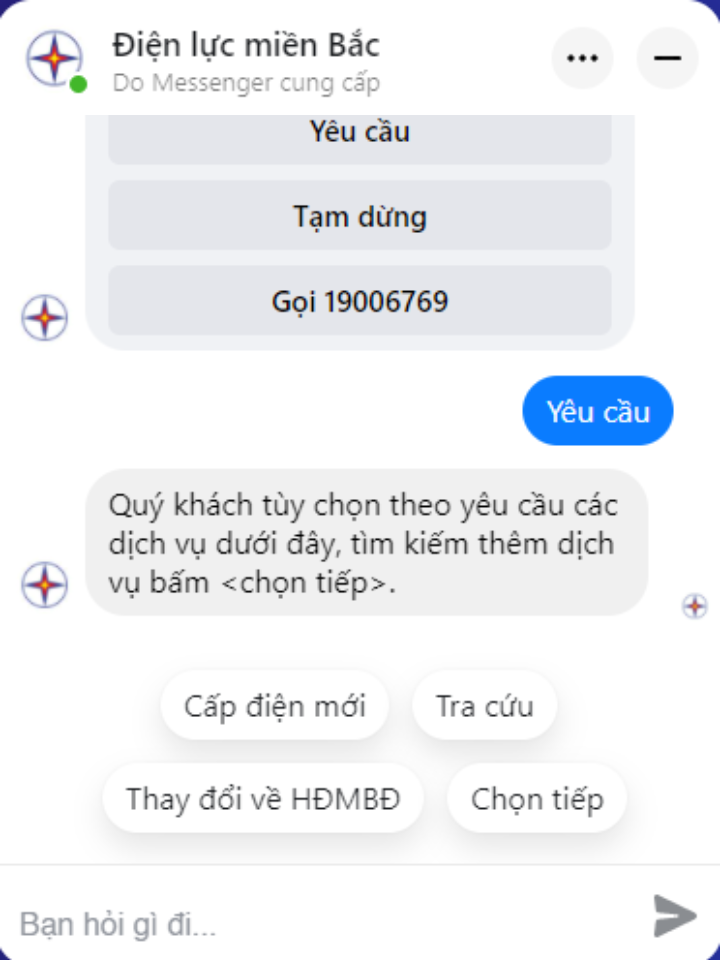This screenshot has width=720, height=960.
Task: Select the 'Tra cứu' quick reply
Action: point(484,705)
